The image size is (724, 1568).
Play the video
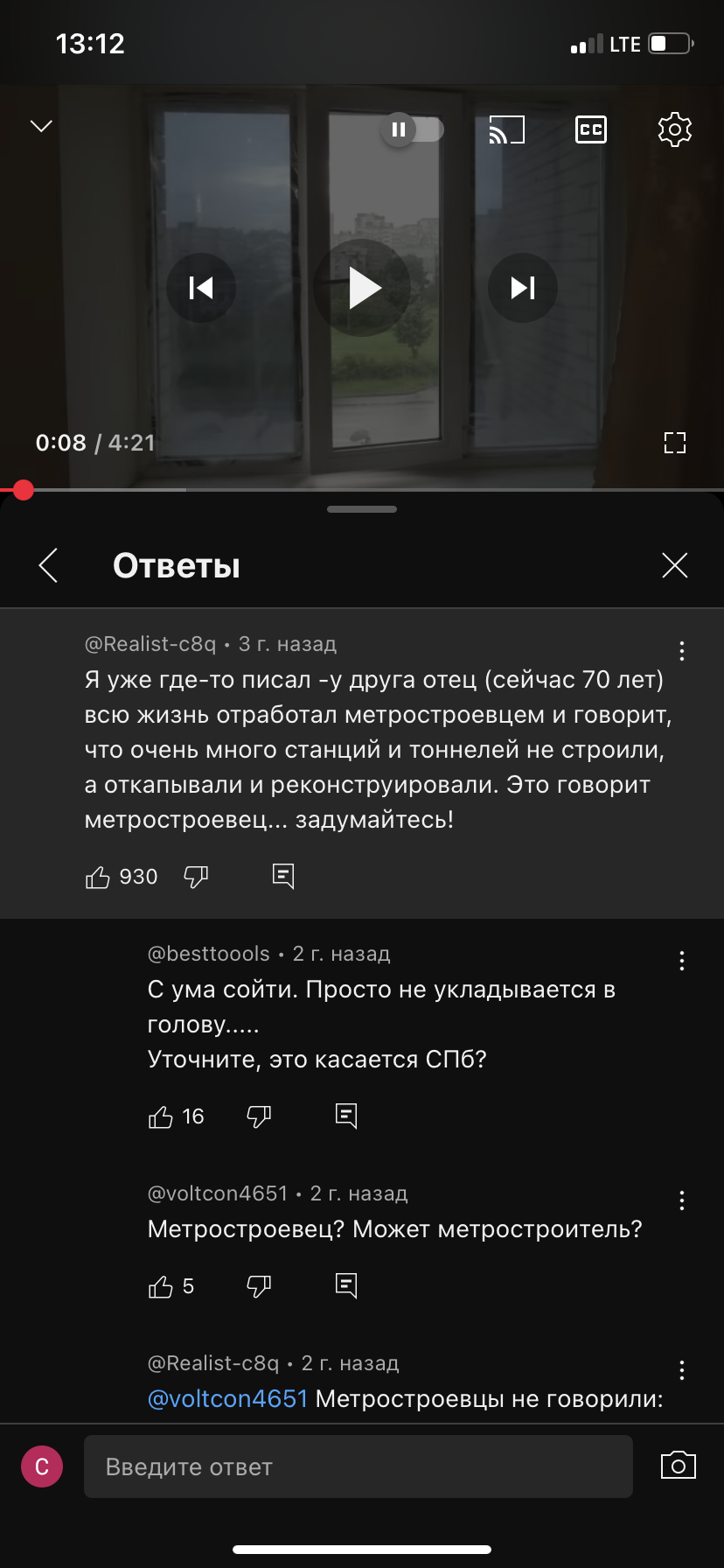[x=362, y=288]
